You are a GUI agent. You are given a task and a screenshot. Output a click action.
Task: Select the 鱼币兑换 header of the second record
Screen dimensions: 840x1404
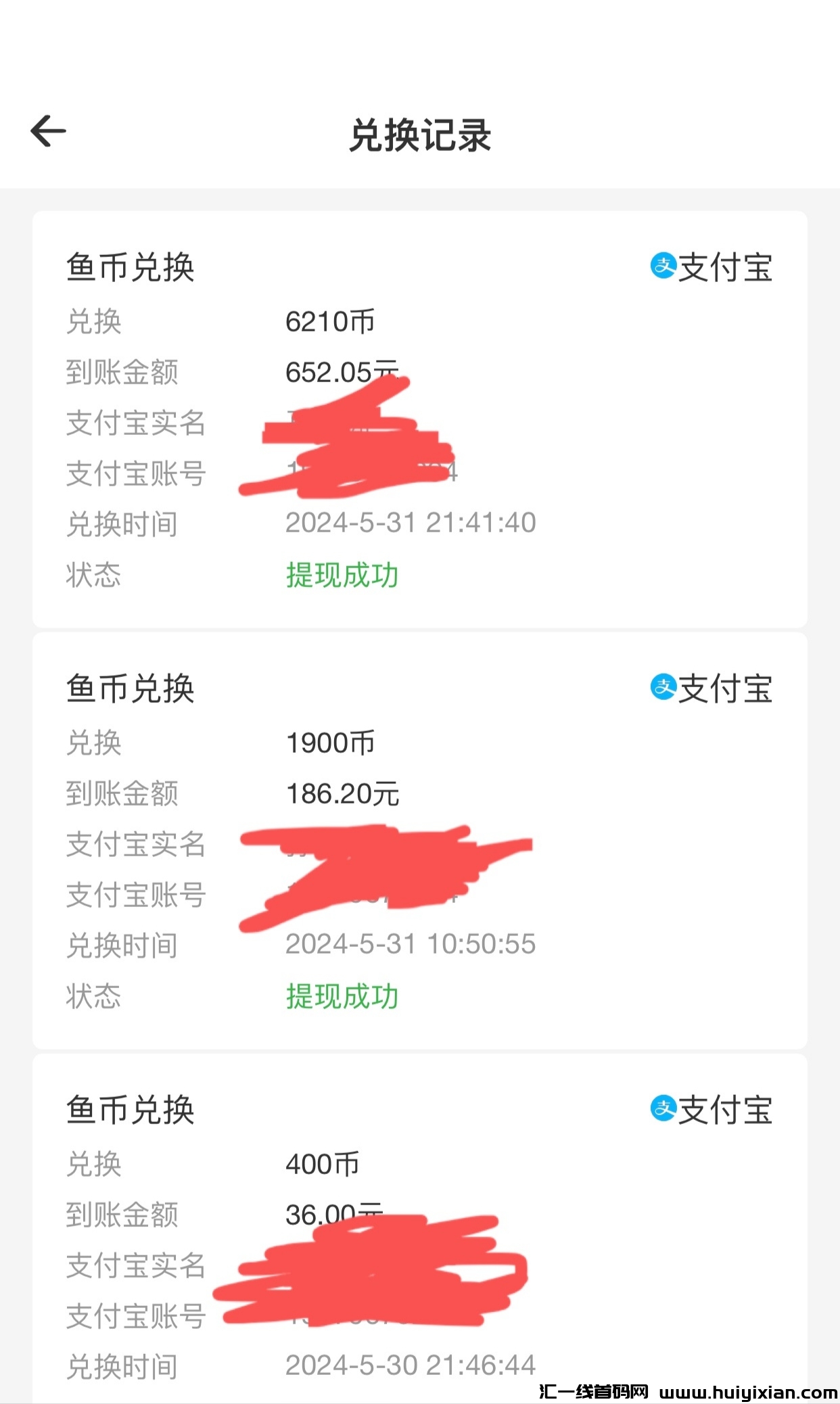[131, 688]
